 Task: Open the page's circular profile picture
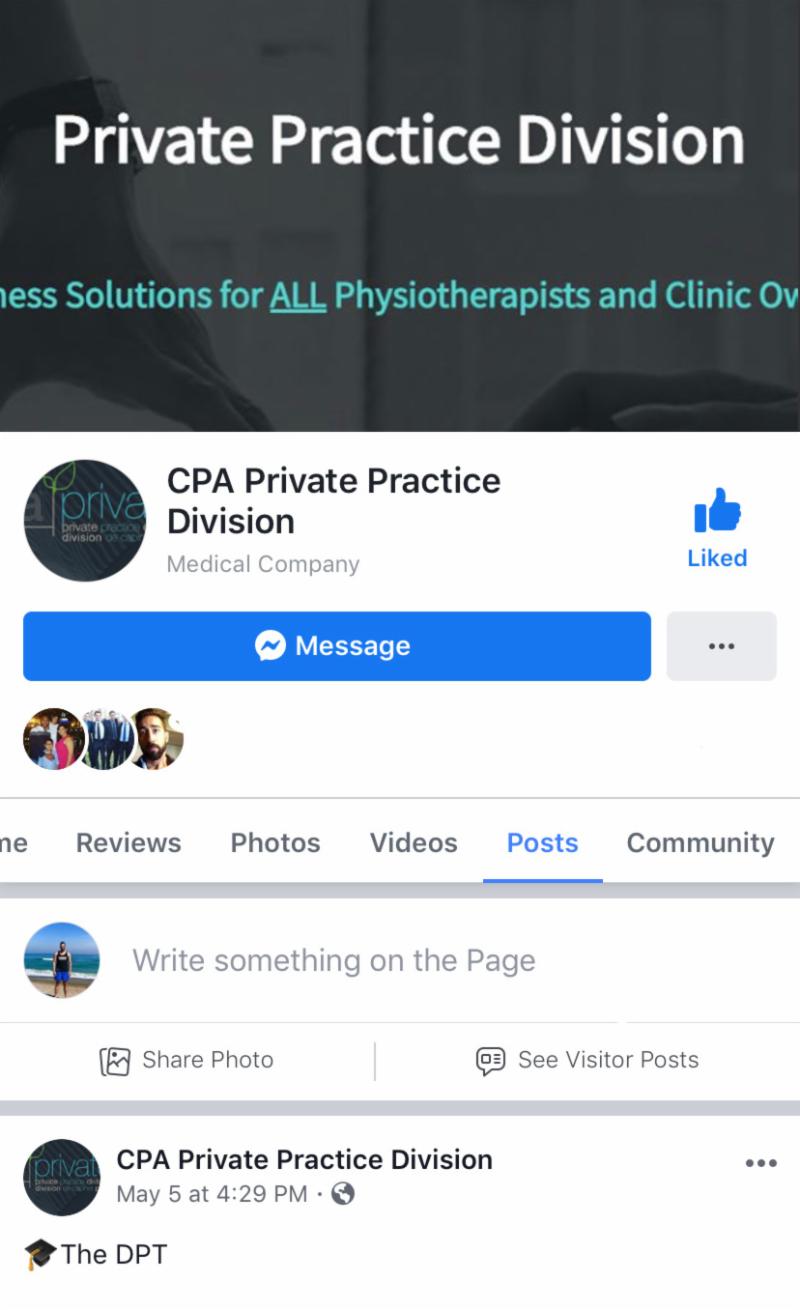coord(85,520)
